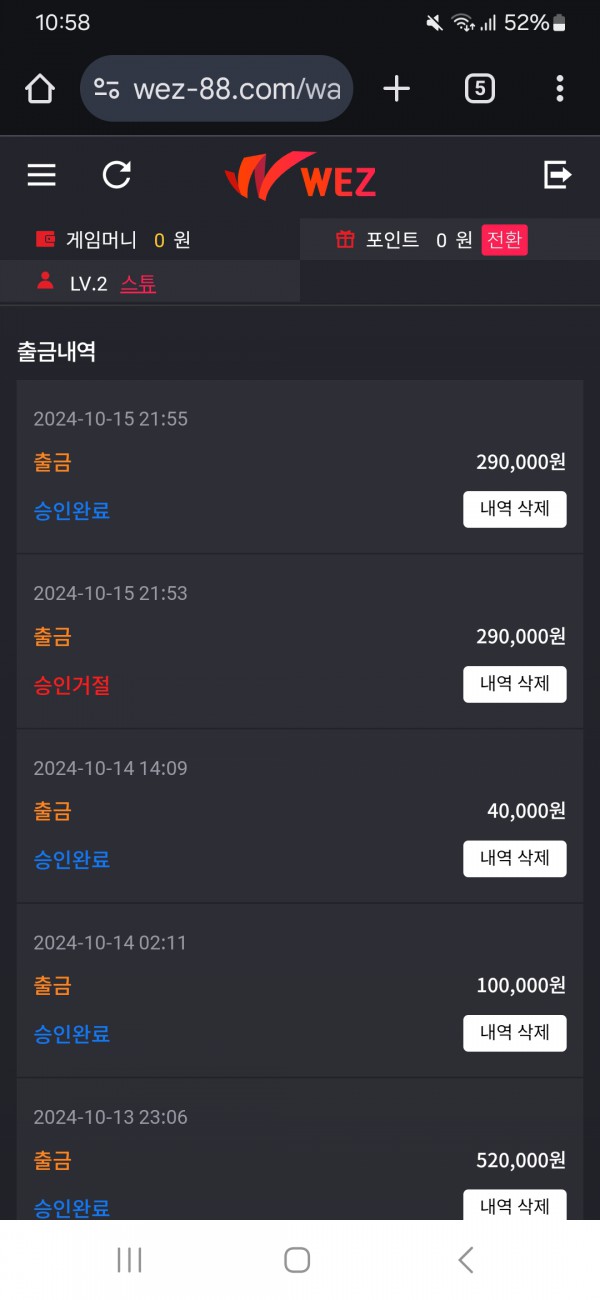The width and height of the screenshot is (600, 1300).
Task: Refresh the WEZ page balance
Action: [117, 176]
